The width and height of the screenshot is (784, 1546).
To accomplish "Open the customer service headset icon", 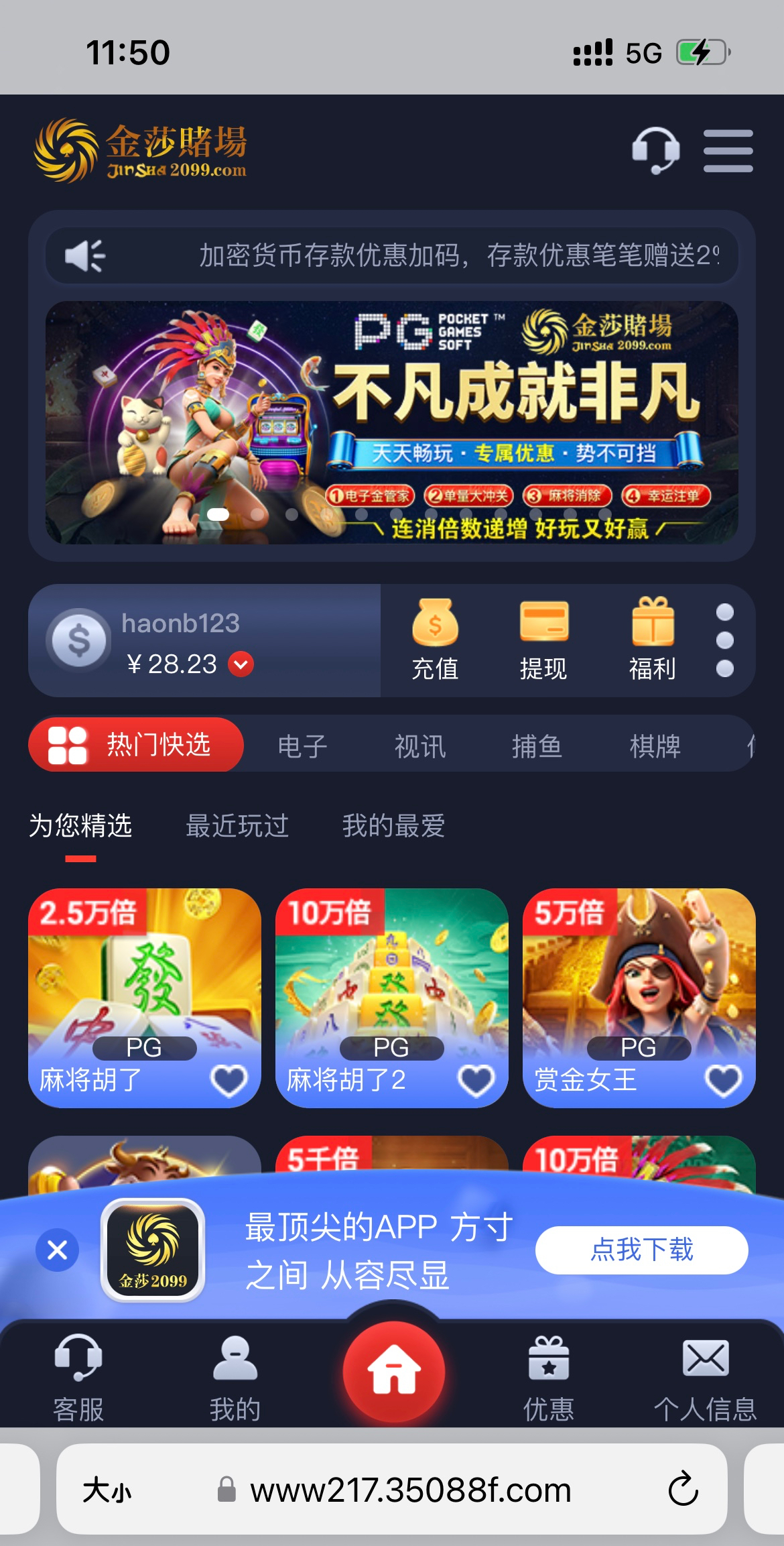I will point(655,150).
